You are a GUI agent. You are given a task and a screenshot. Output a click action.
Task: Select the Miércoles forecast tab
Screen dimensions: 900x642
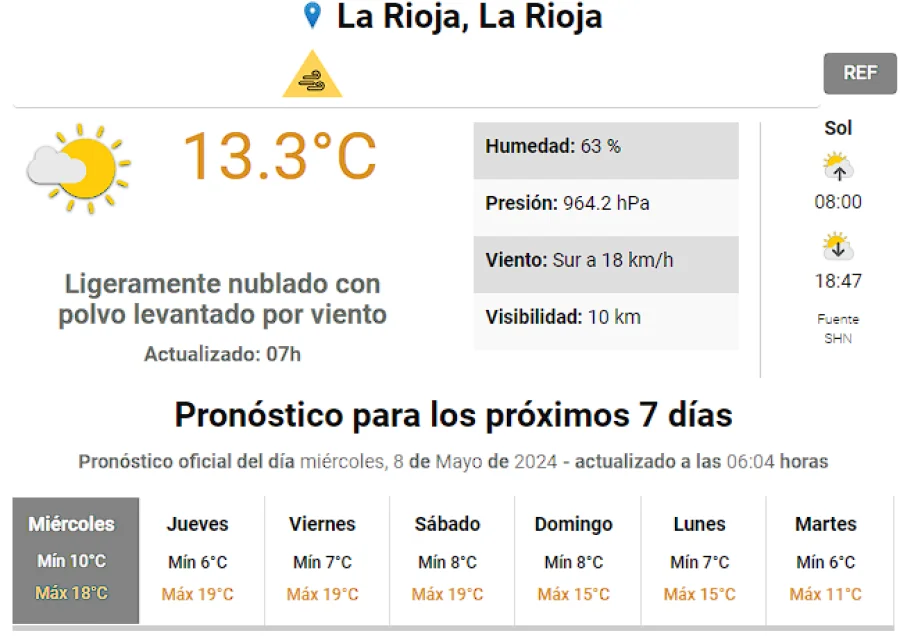tap(76, 558)
